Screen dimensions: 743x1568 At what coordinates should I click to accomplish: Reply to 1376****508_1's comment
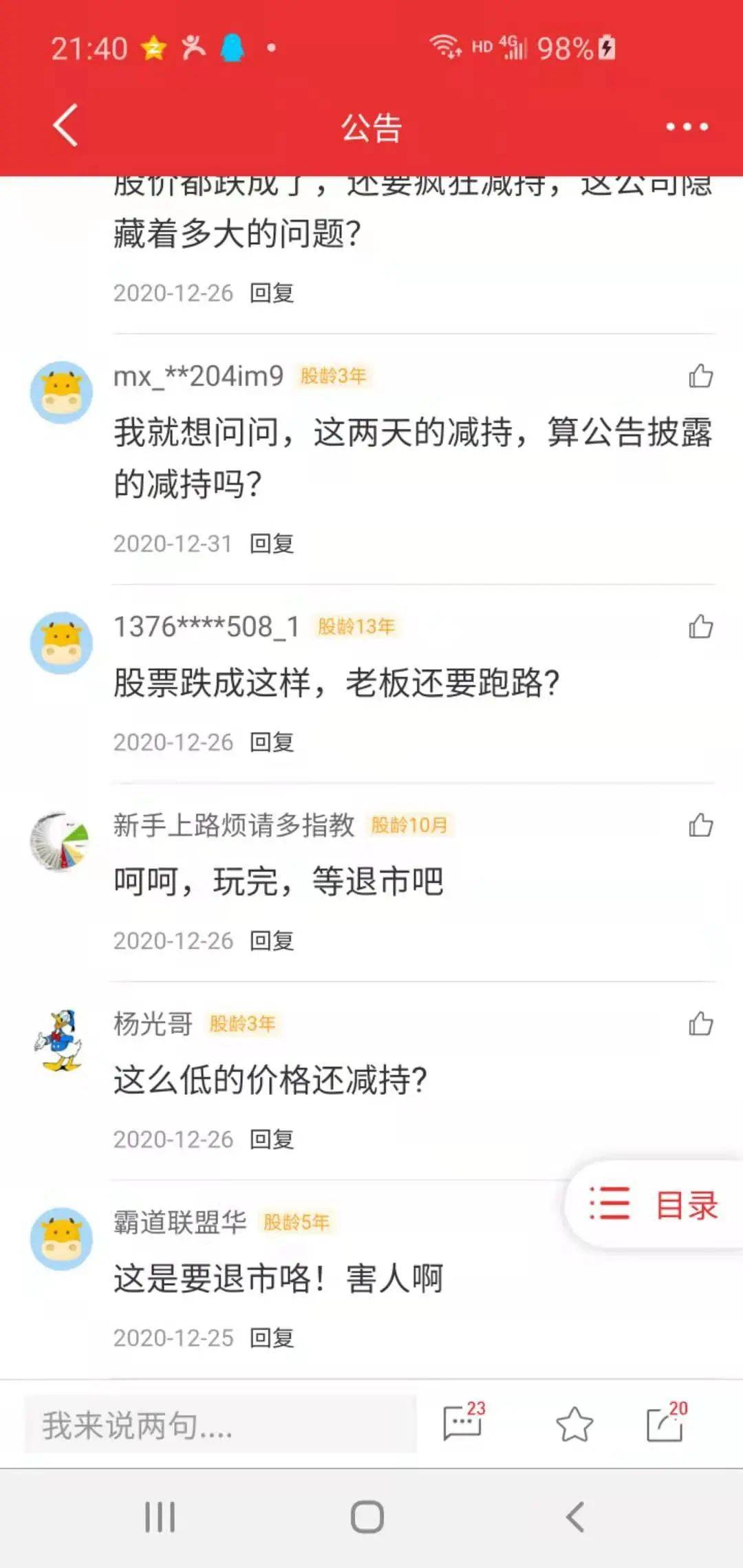coord(272,743)
